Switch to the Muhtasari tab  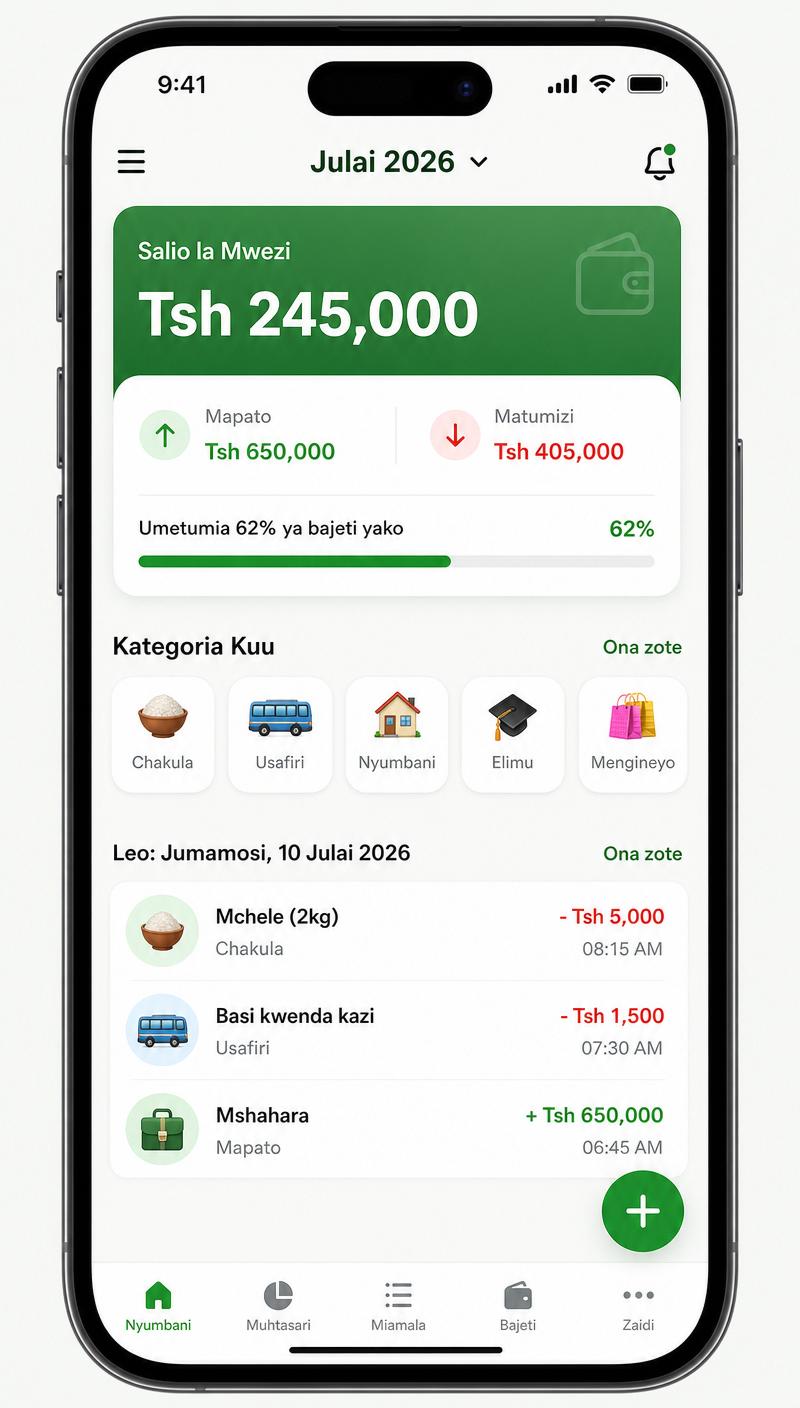(278, 1307)
